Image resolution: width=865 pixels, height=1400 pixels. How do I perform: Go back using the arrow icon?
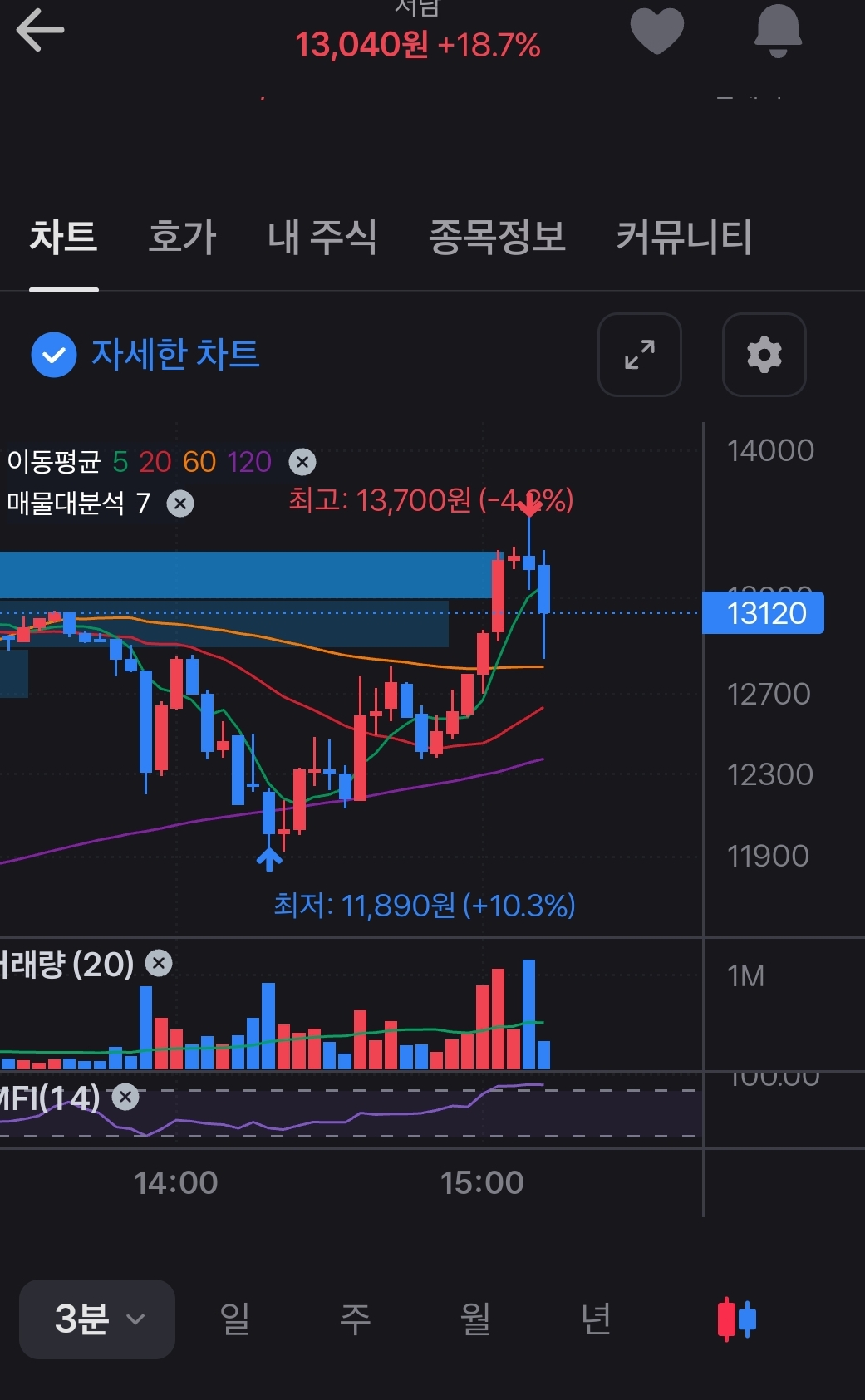[39, 30]
